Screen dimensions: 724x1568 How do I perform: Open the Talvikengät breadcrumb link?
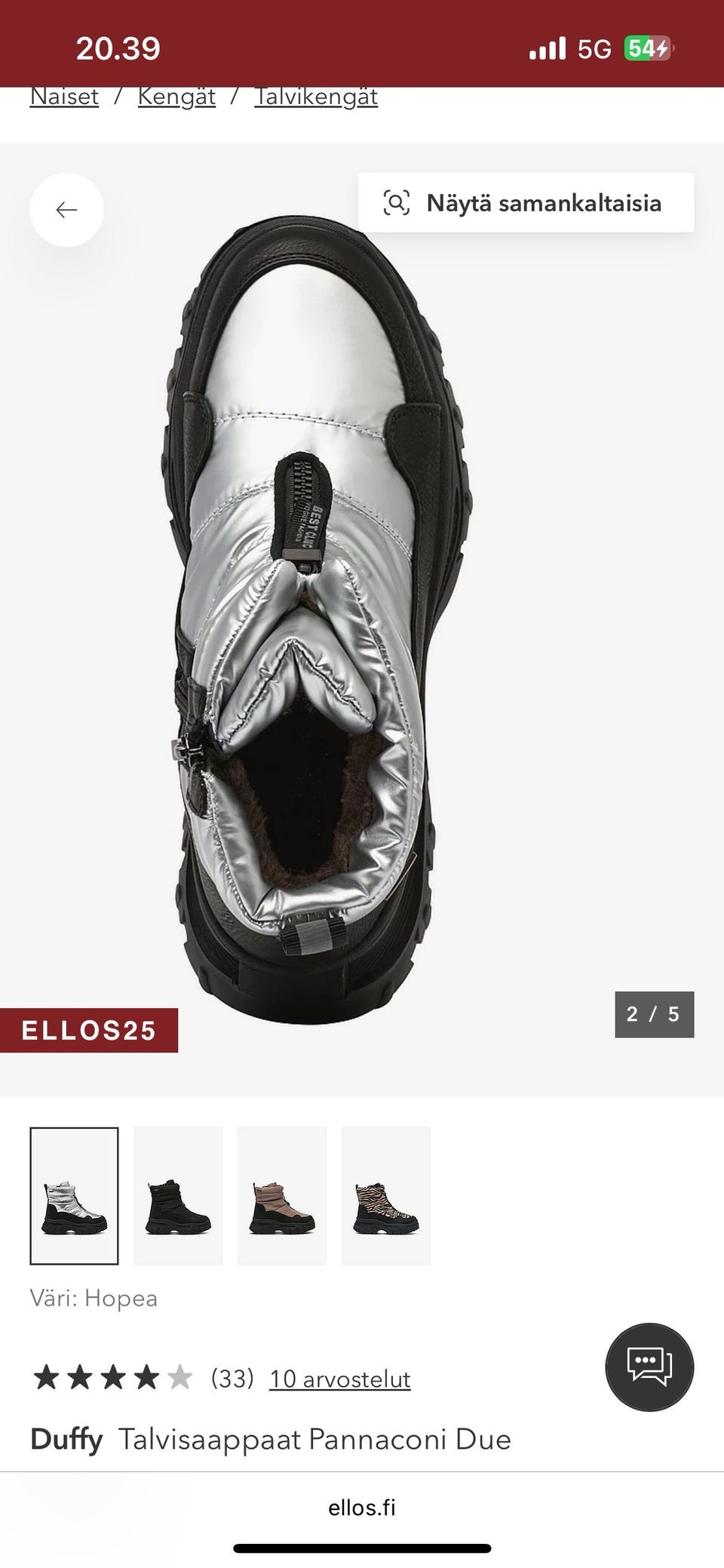pos(316,97)
